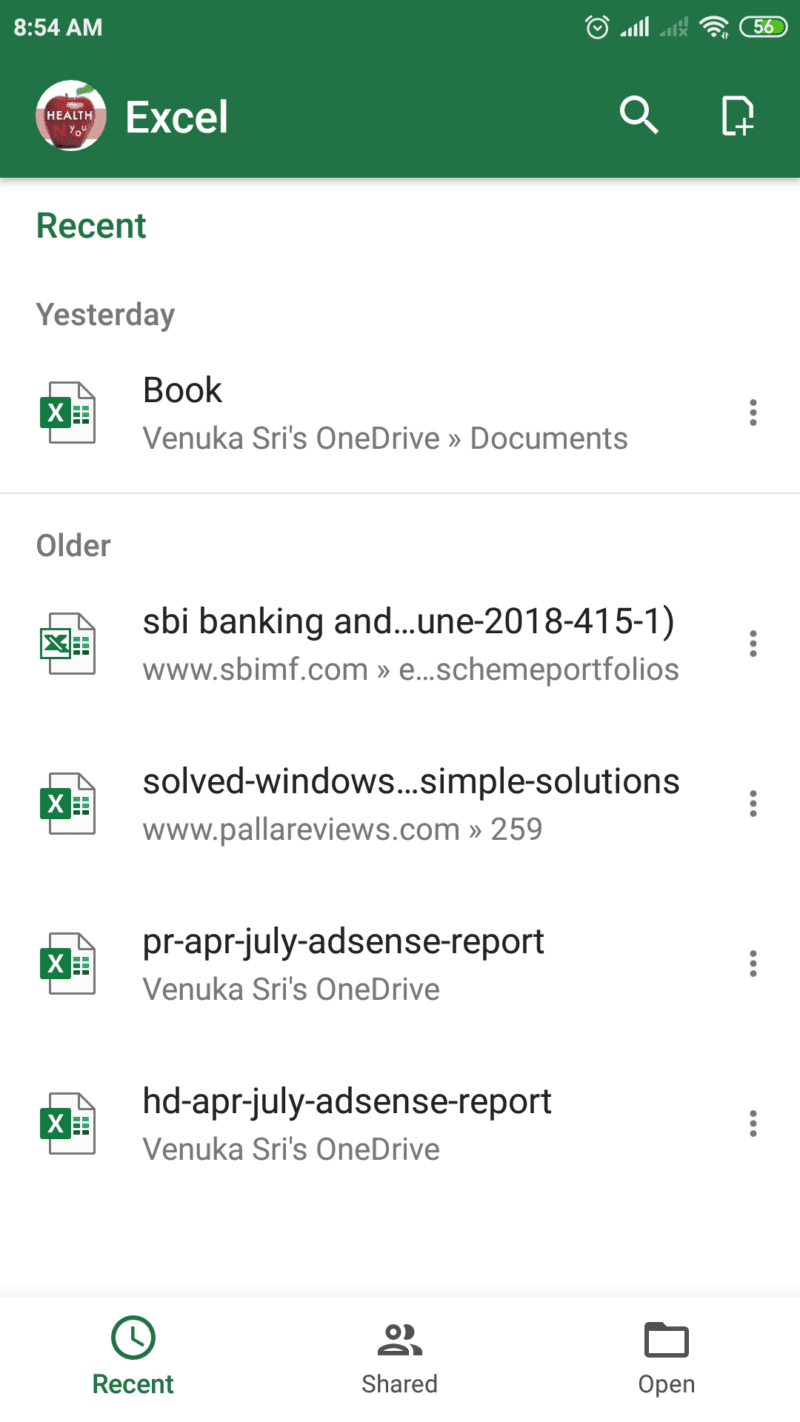Image resolution: width=800 pixels, height=1422 pixels.
Task: Show options for the sbi banking file
Action: coord(753,644)
